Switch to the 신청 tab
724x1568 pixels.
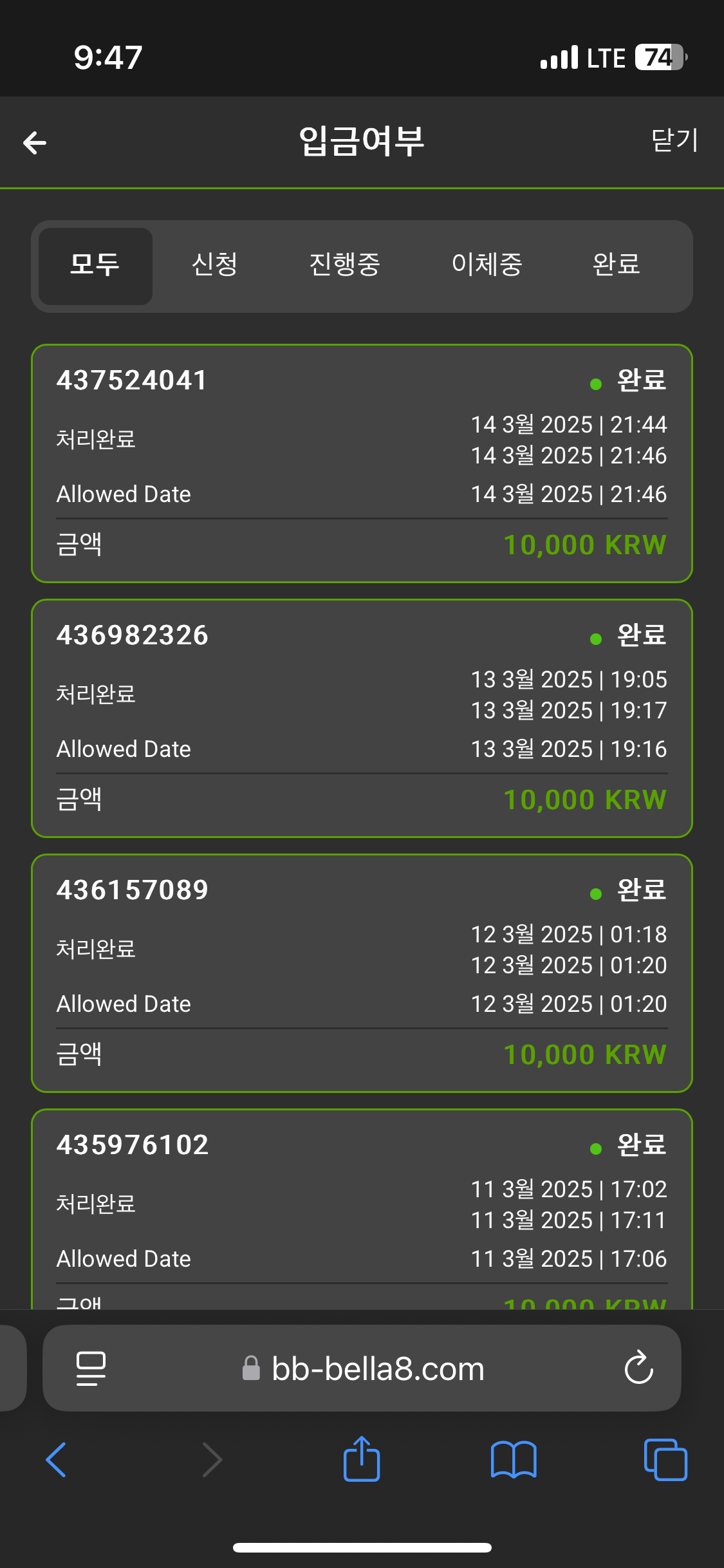(215, 266)
